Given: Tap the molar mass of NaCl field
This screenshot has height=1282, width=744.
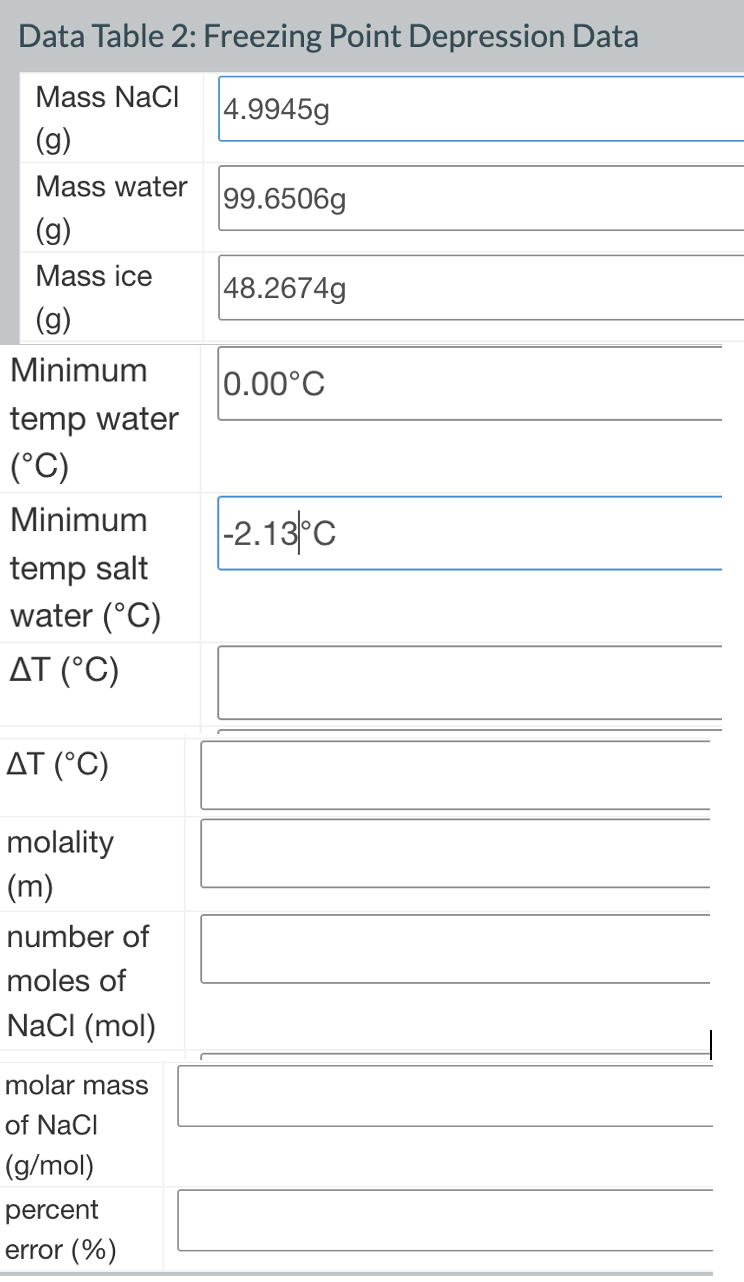Looking at the screenshot, I should click(445, 1096).
